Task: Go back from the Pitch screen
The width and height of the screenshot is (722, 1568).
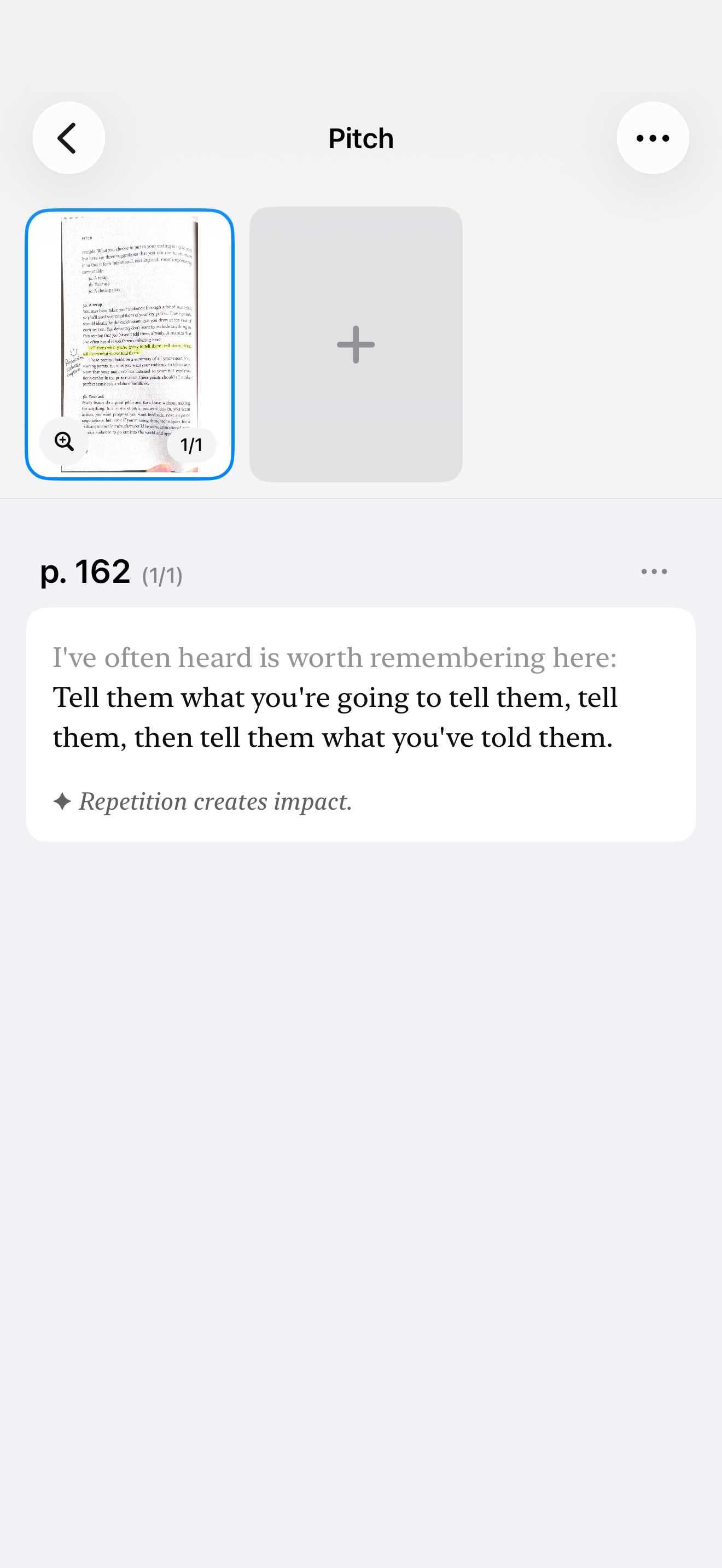Action: pos(68,138)
